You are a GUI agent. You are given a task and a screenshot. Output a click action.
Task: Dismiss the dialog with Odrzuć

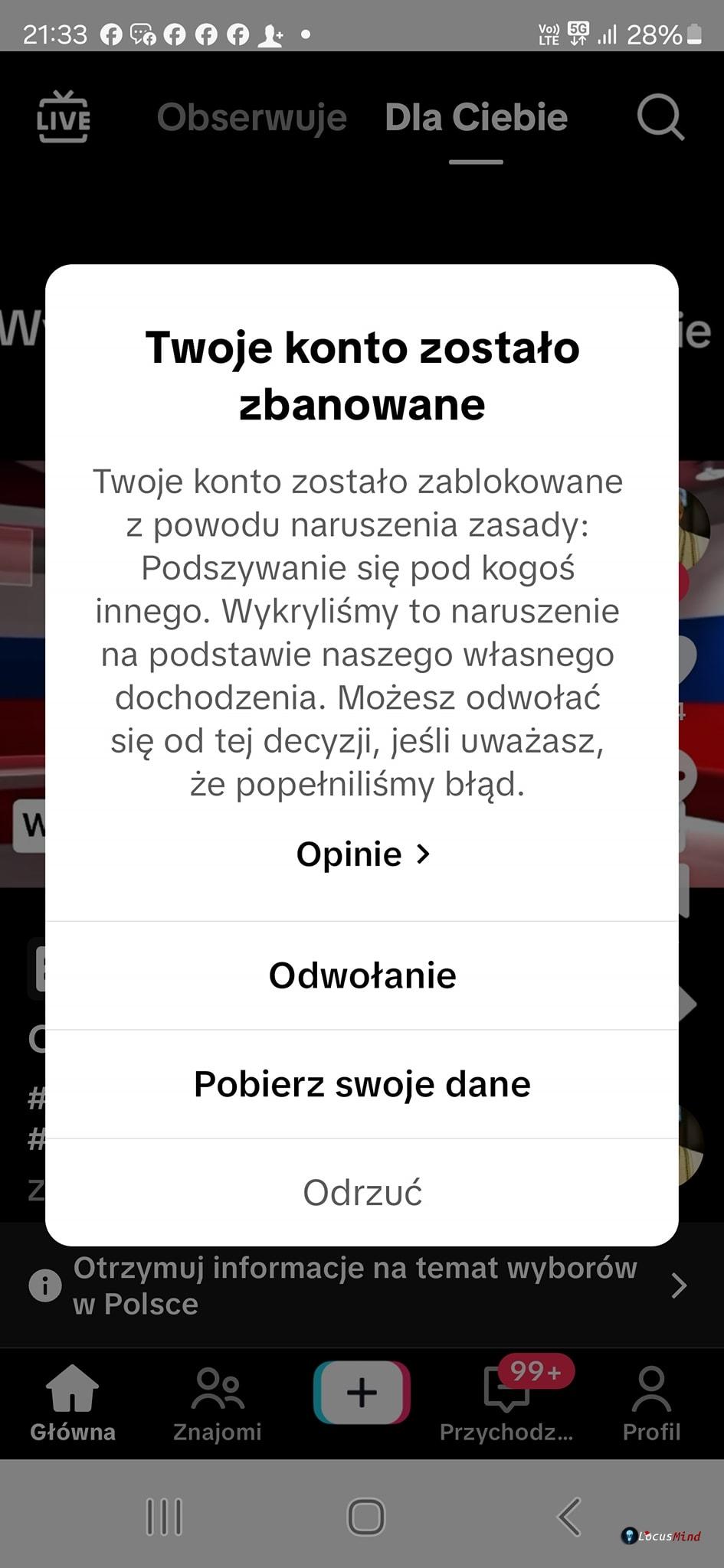(362, 1192)
